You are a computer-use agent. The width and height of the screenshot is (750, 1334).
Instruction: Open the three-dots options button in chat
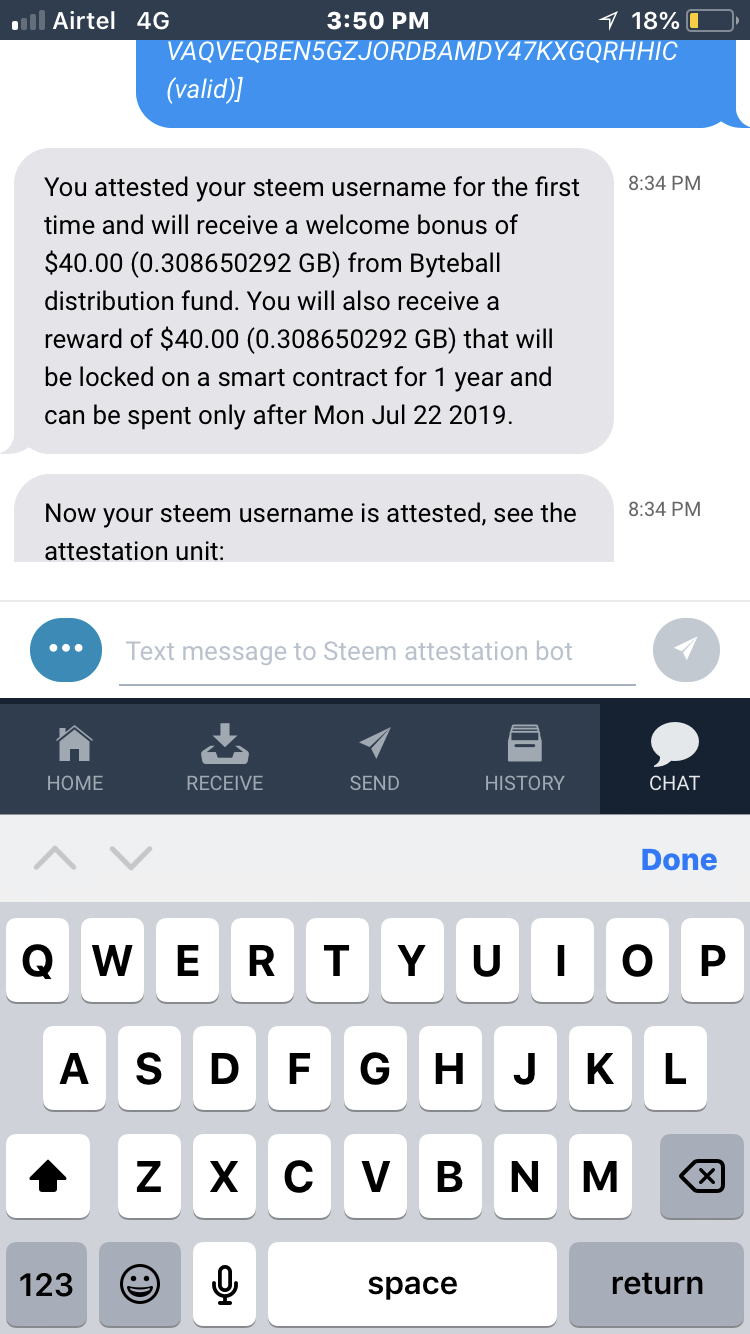(66, 651)
